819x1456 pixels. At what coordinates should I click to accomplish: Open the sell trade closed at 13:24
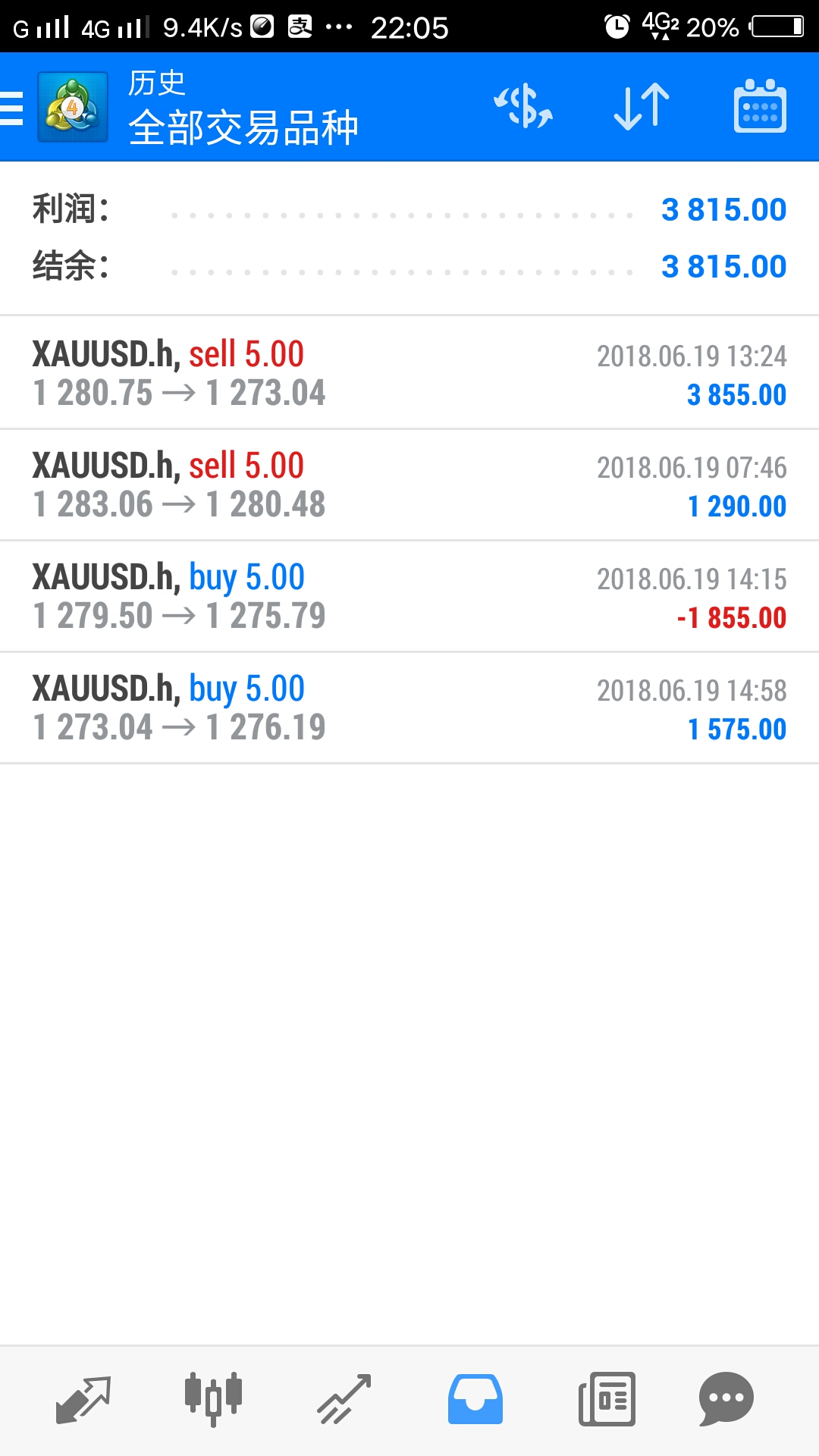pos(409,373)
